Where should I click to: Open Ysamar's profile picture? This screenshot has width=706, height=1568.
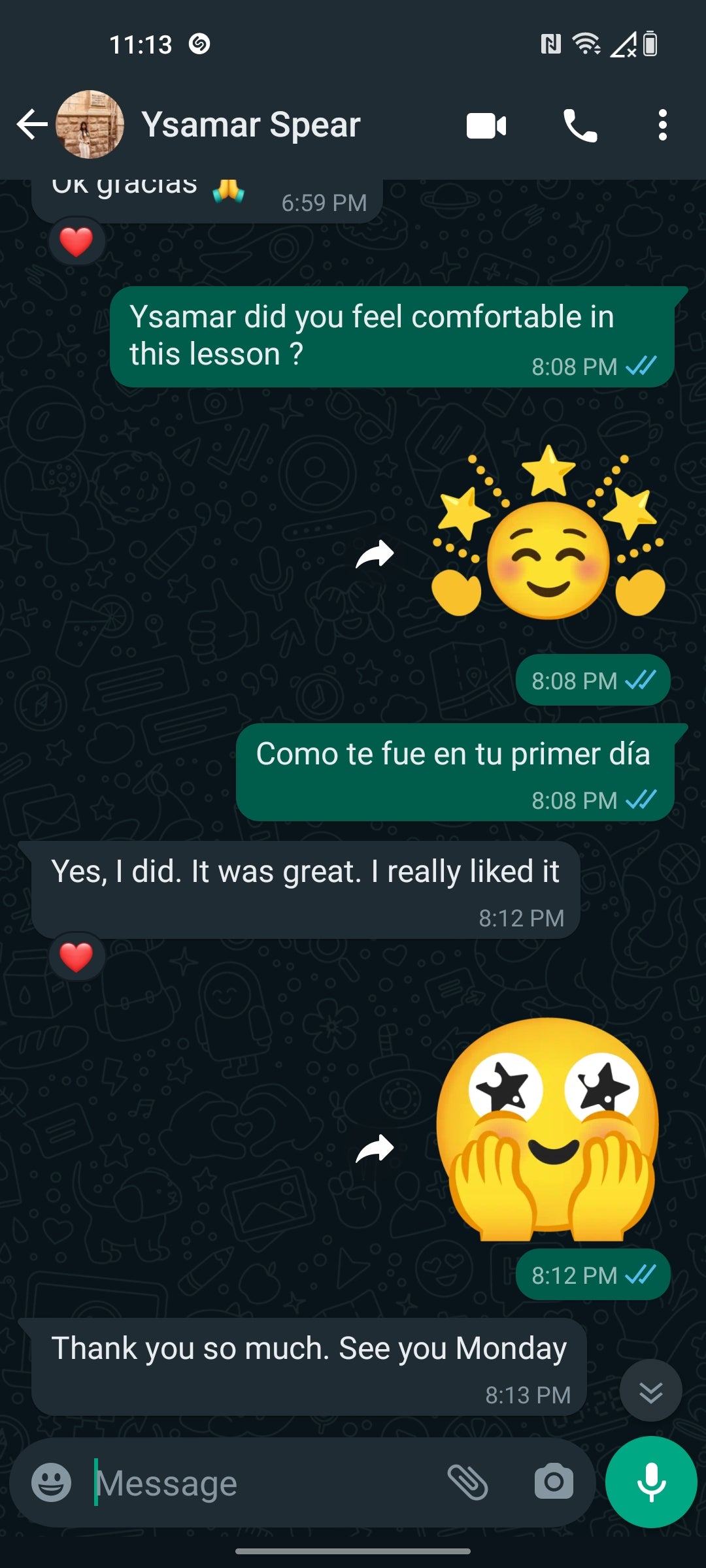[x=90, y=125]
